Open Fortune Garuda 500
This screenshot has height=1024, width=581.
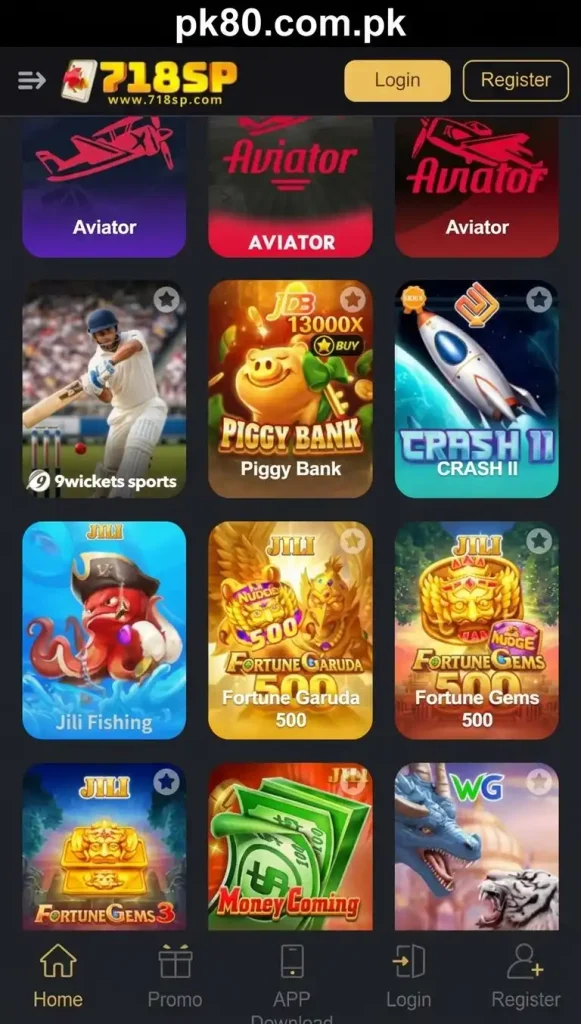(290, 630)
